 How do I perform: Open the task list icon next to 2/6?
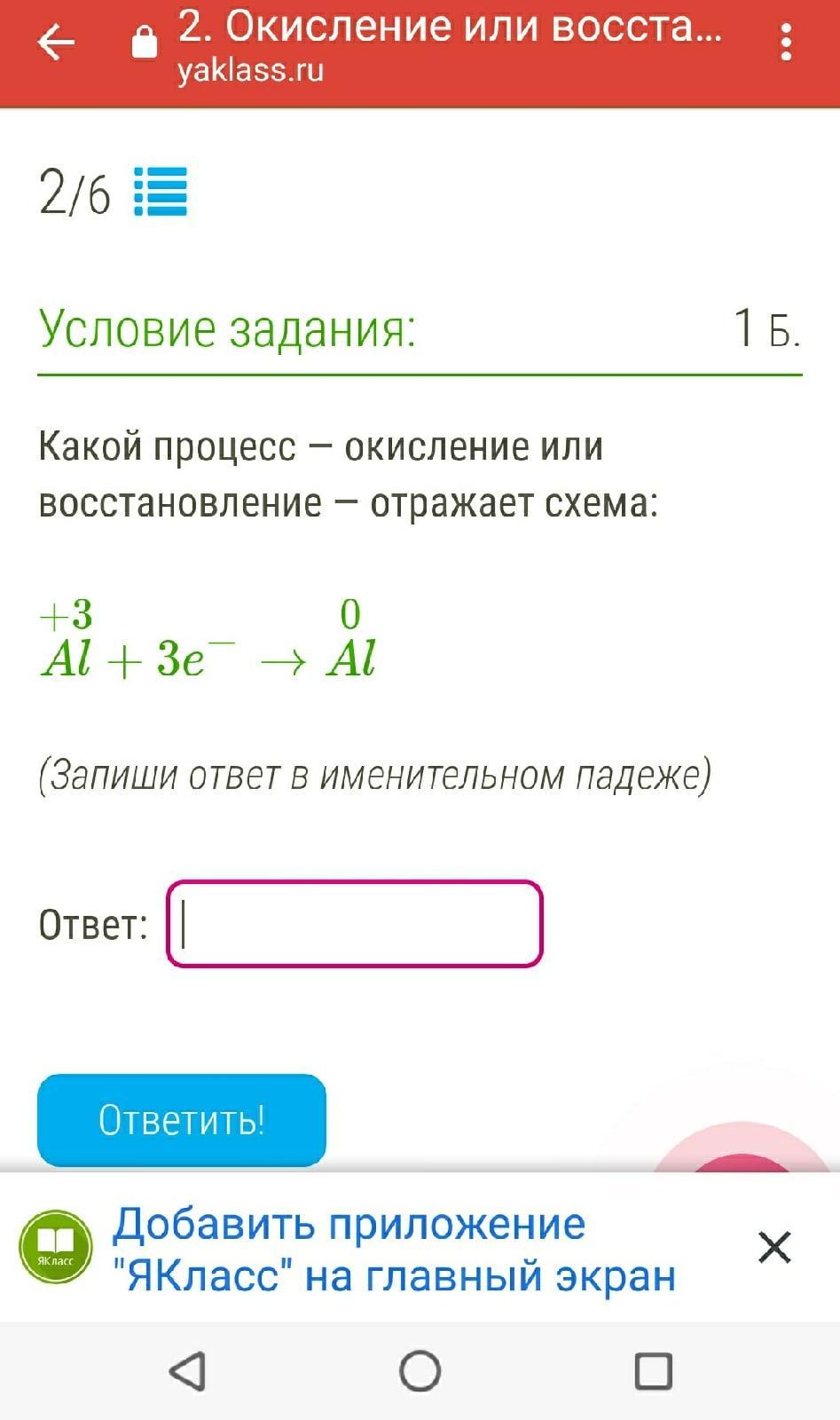pyautogui.click(x=161, y=192)
